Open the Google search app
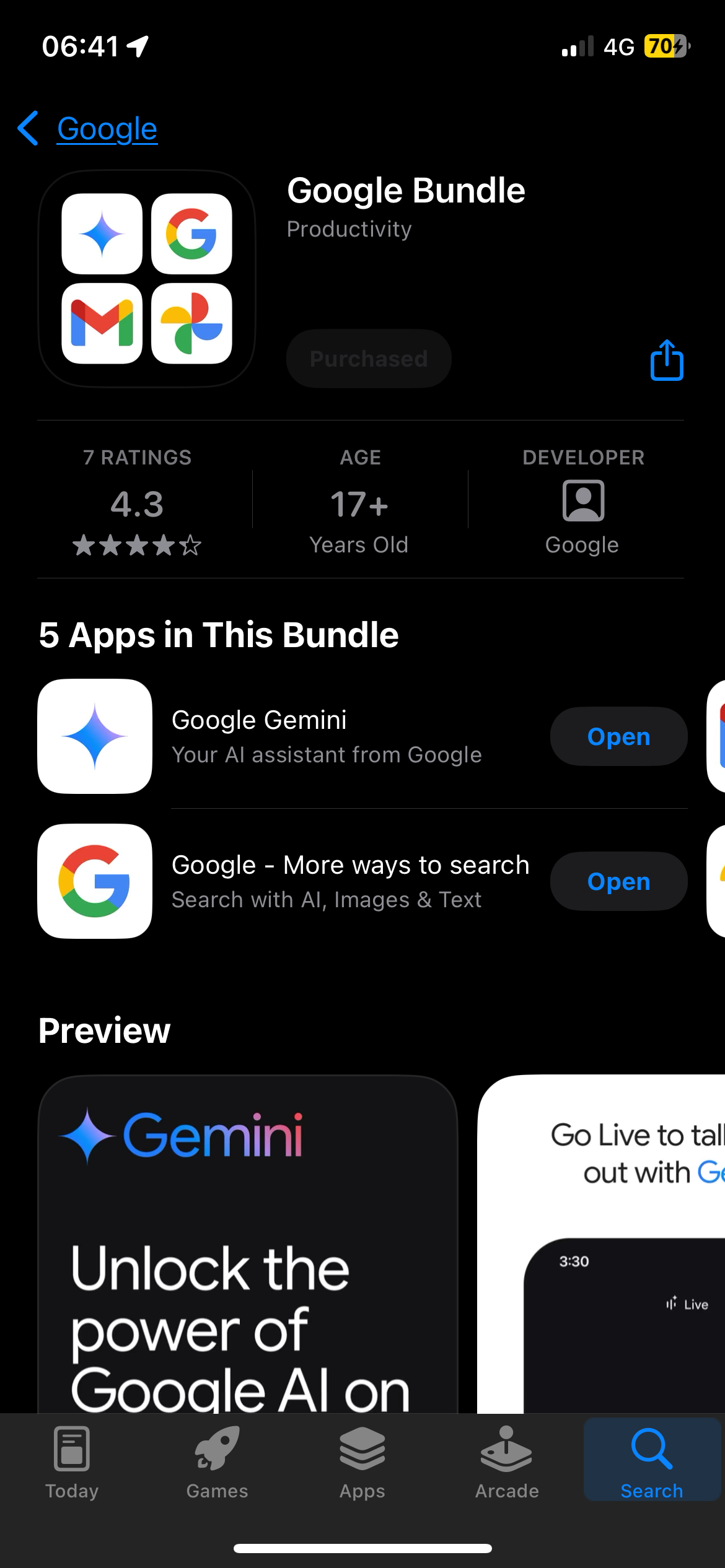 point(618,881)
